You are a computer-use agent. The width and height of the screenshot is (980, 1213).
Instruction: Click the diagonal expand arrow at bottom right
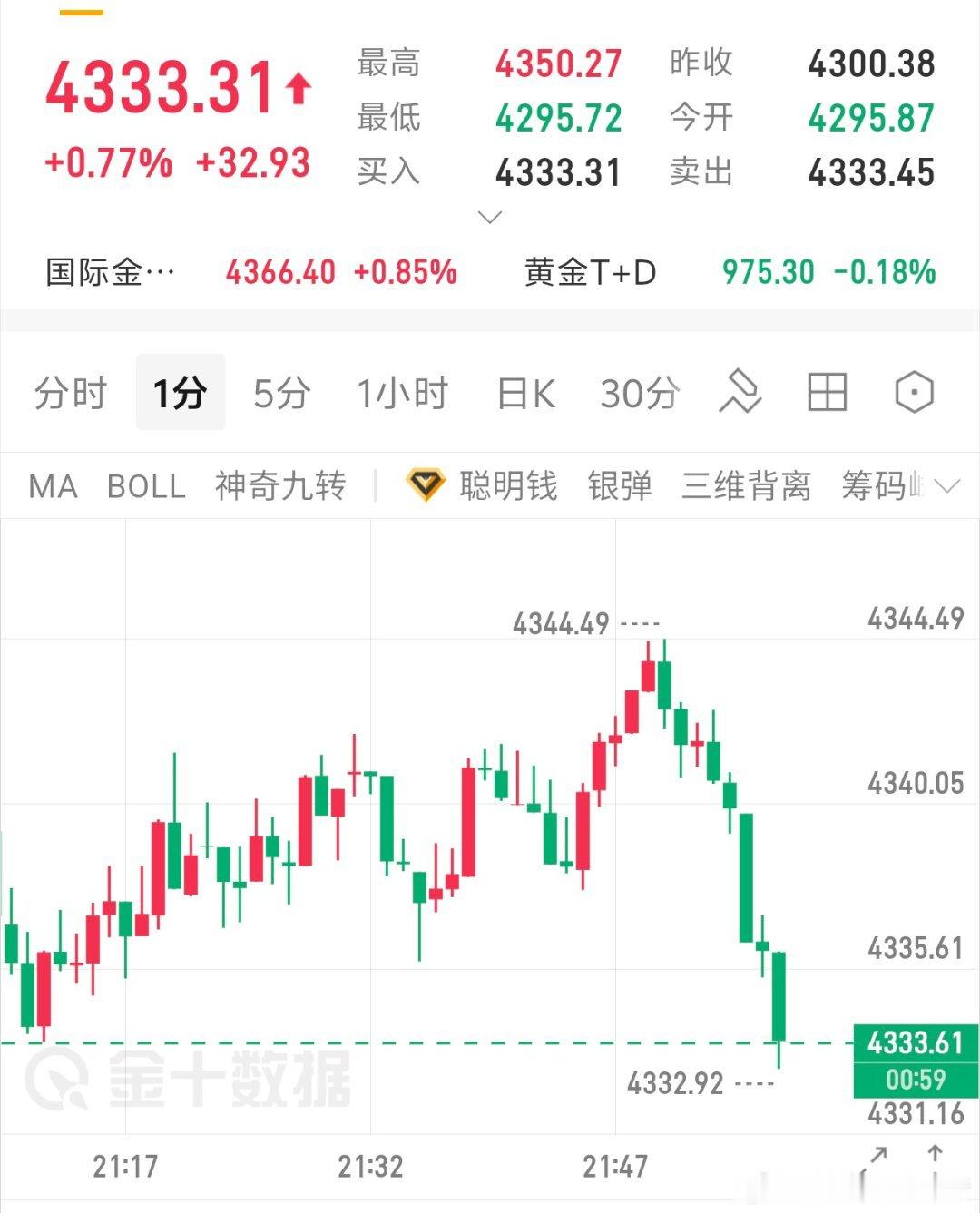tap(877, 1156)
